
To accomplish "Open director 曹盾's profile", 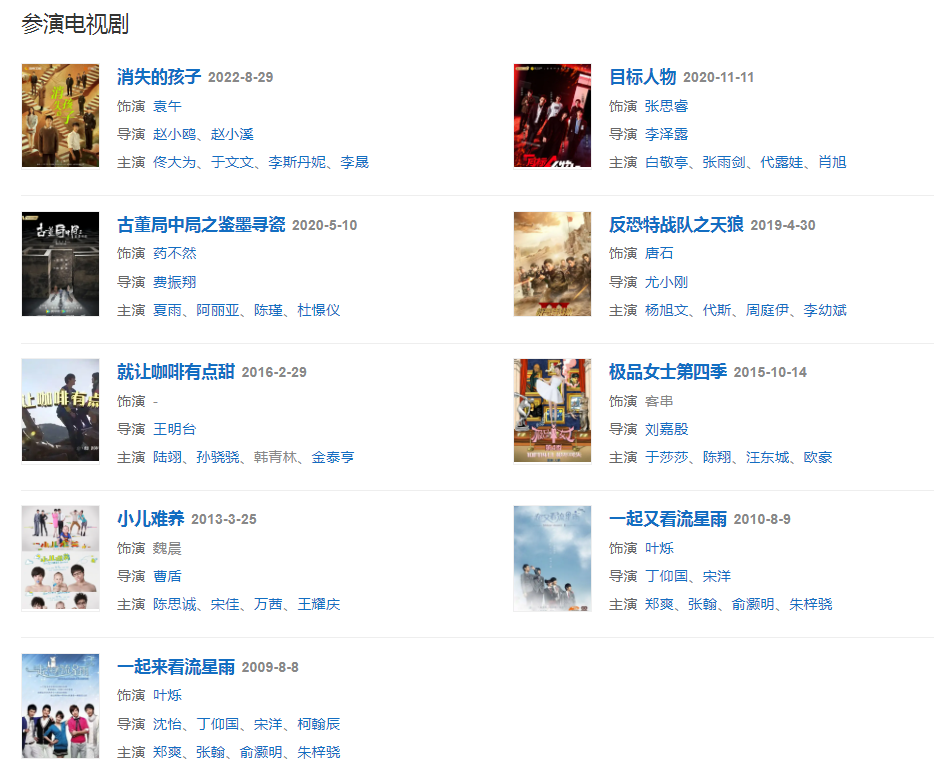I will coord(167,576).
